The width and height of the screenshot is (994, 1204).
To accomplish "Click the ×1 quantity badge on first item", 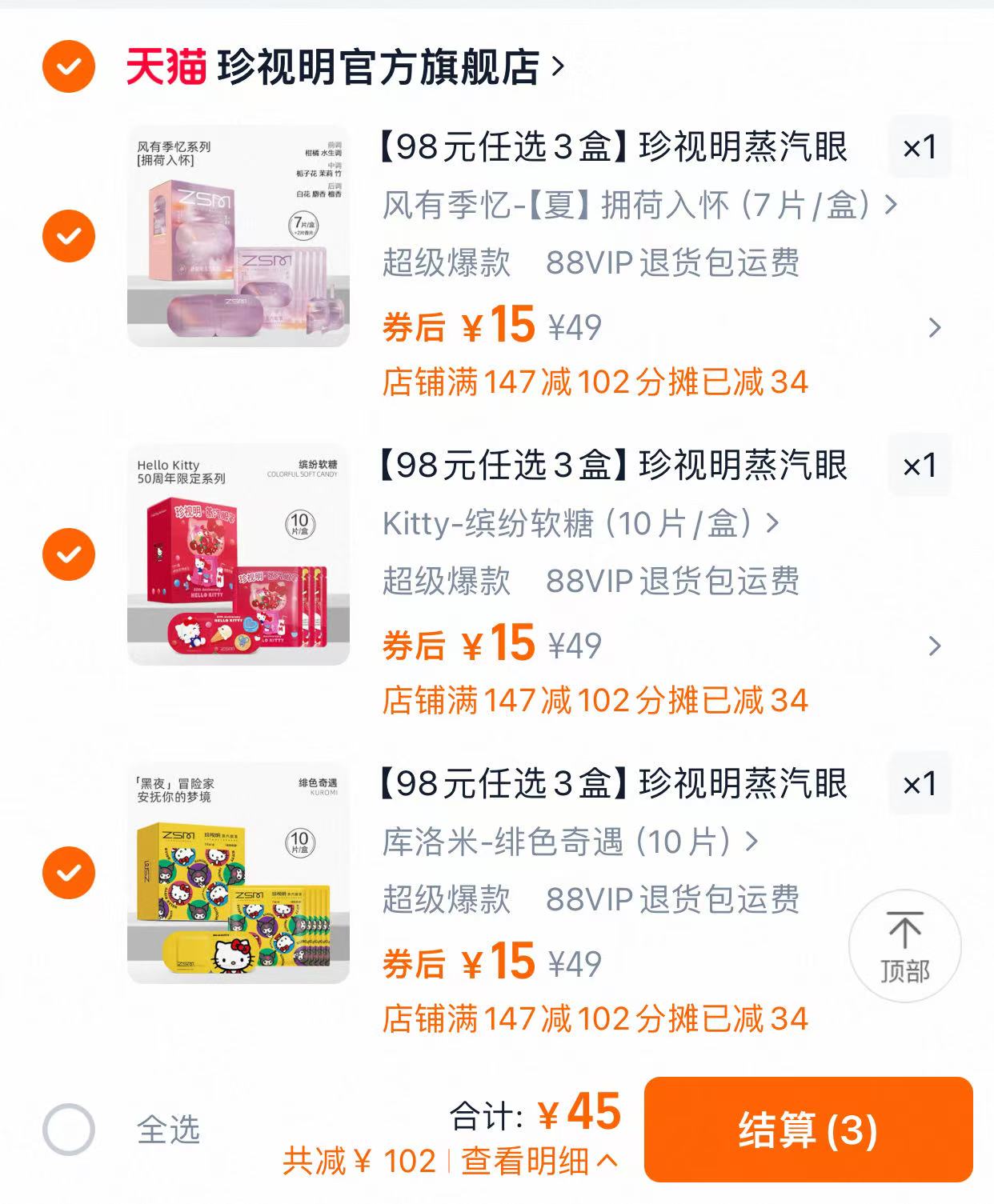I will tap(917, 147).
